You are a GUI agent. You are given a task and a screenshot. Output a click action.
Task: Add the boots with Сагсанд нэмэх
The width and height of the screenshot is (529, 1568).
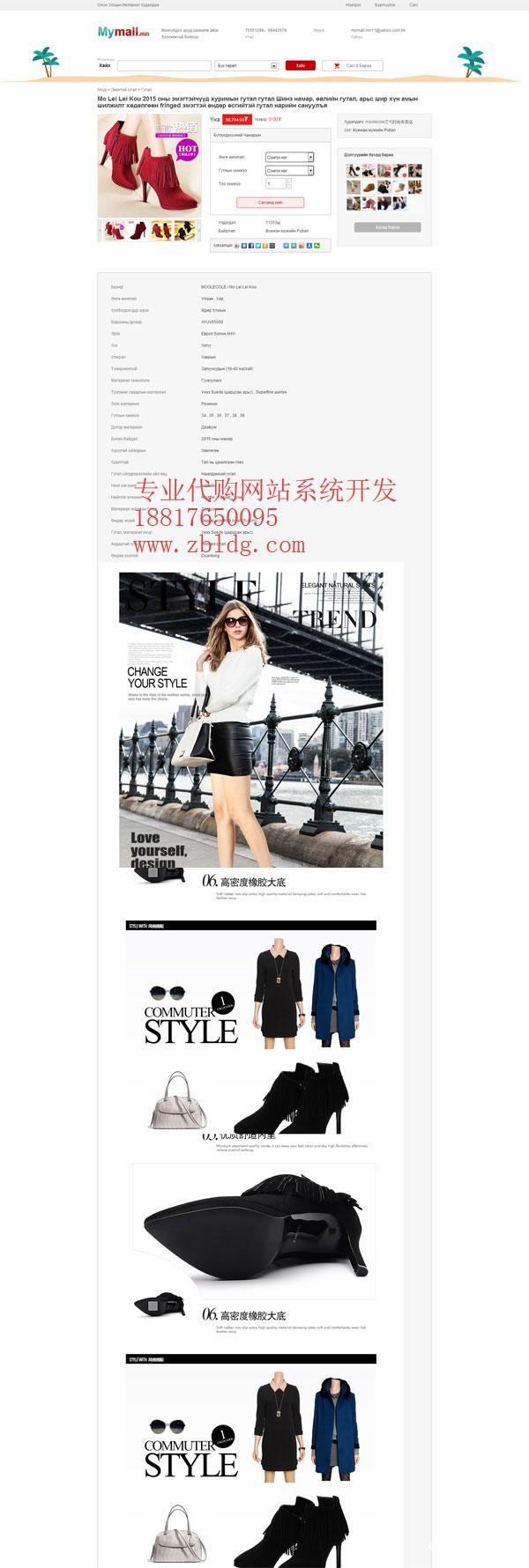coord(270,203)
